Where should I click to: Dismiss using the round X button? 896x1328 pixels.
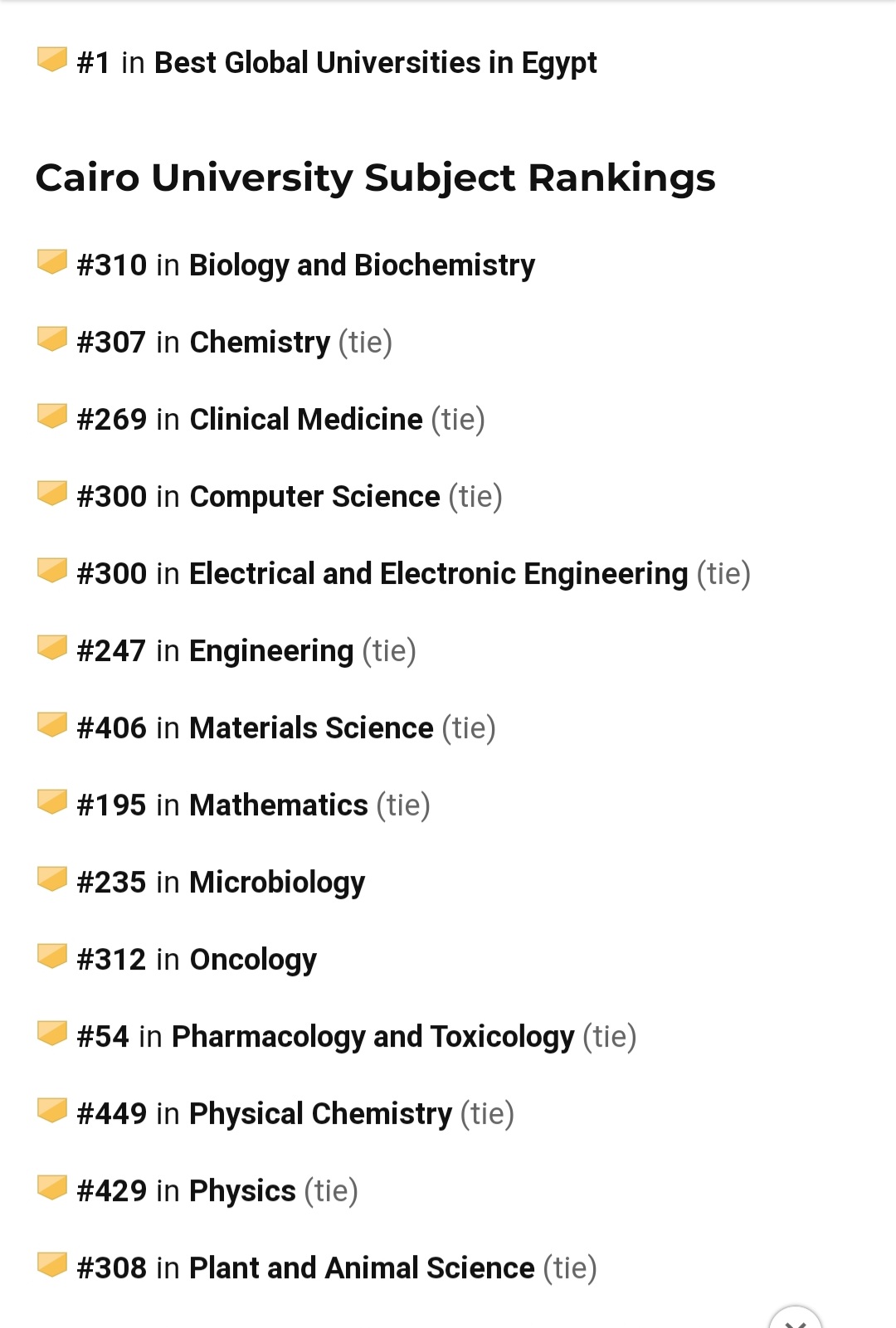pos(795,1319)
